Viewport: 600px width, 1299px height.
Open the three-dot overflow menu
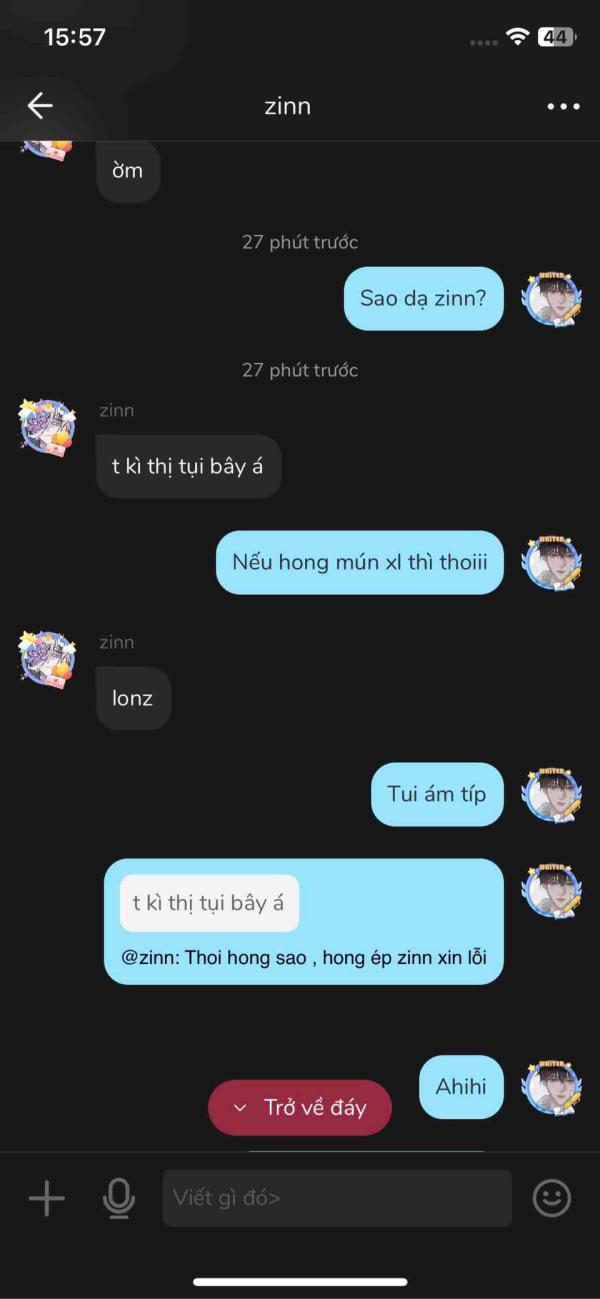[x=563, y=107]
